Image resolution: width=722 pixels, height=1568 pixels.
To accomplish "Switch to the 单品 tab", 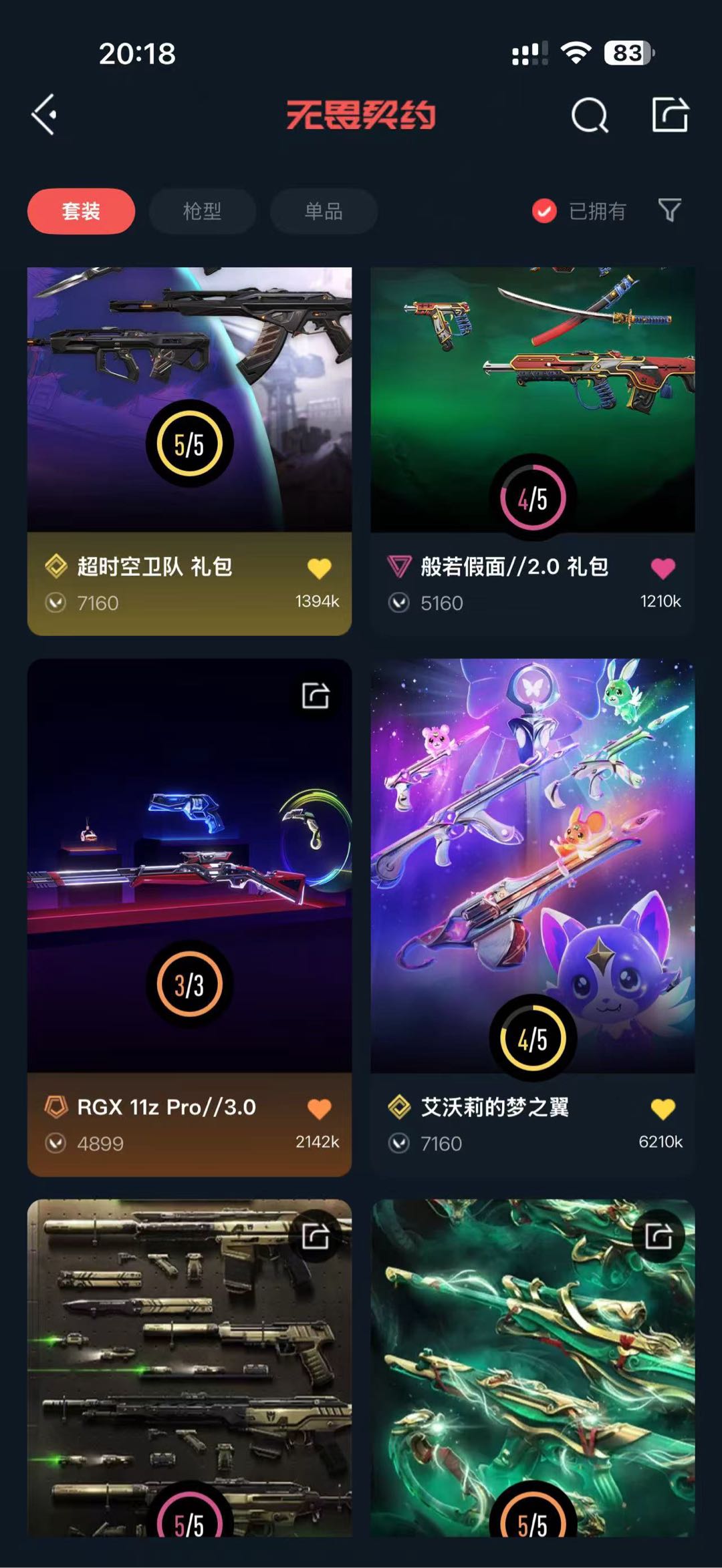I will (x=324, y=211).
